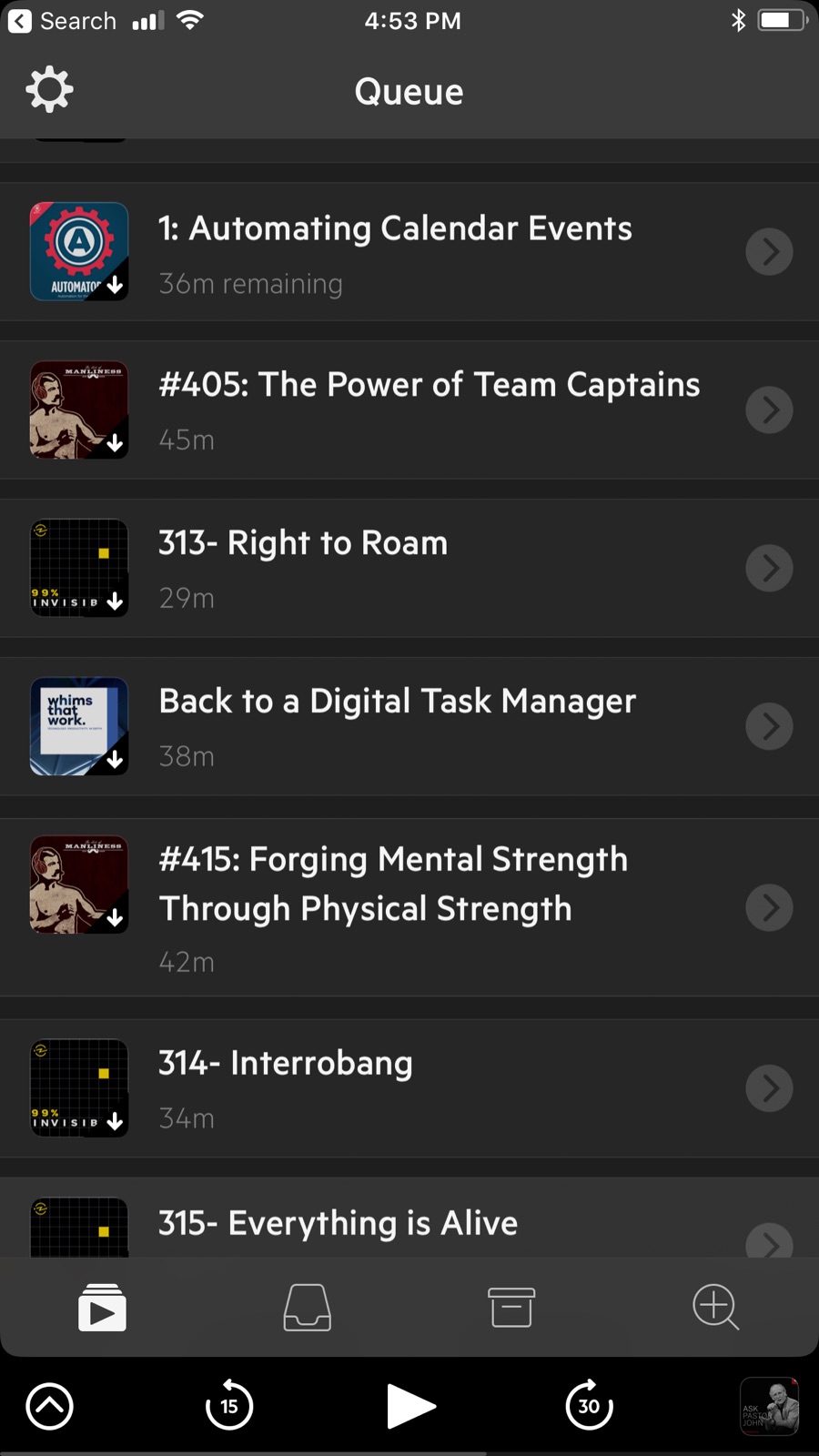This screenshot has width=819, height=1456.
Task: Open Back to a Digital Task Manager
Action: tap(409, 726)
